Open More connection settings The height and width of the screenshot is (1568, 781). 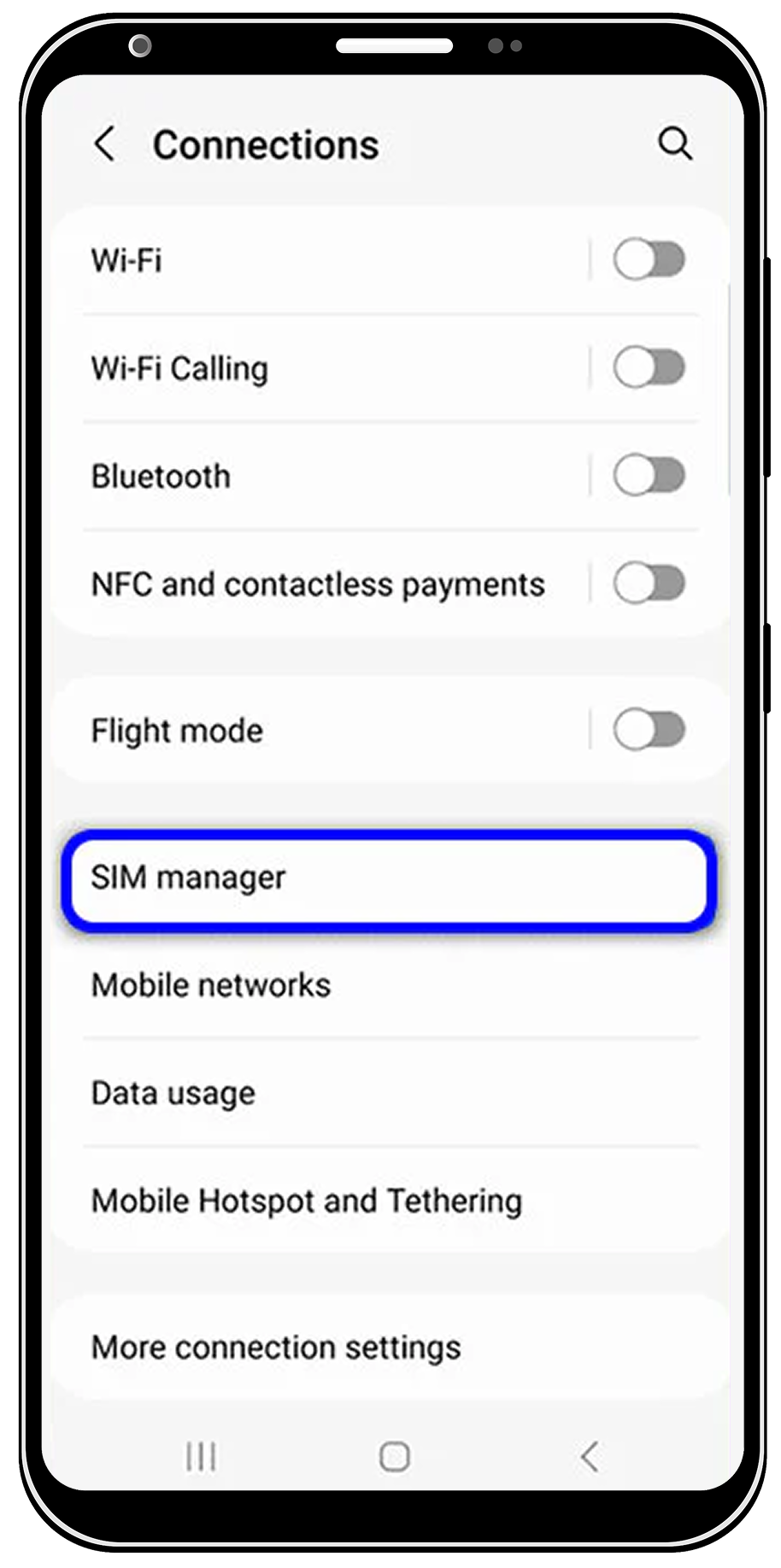(388, 1348)
